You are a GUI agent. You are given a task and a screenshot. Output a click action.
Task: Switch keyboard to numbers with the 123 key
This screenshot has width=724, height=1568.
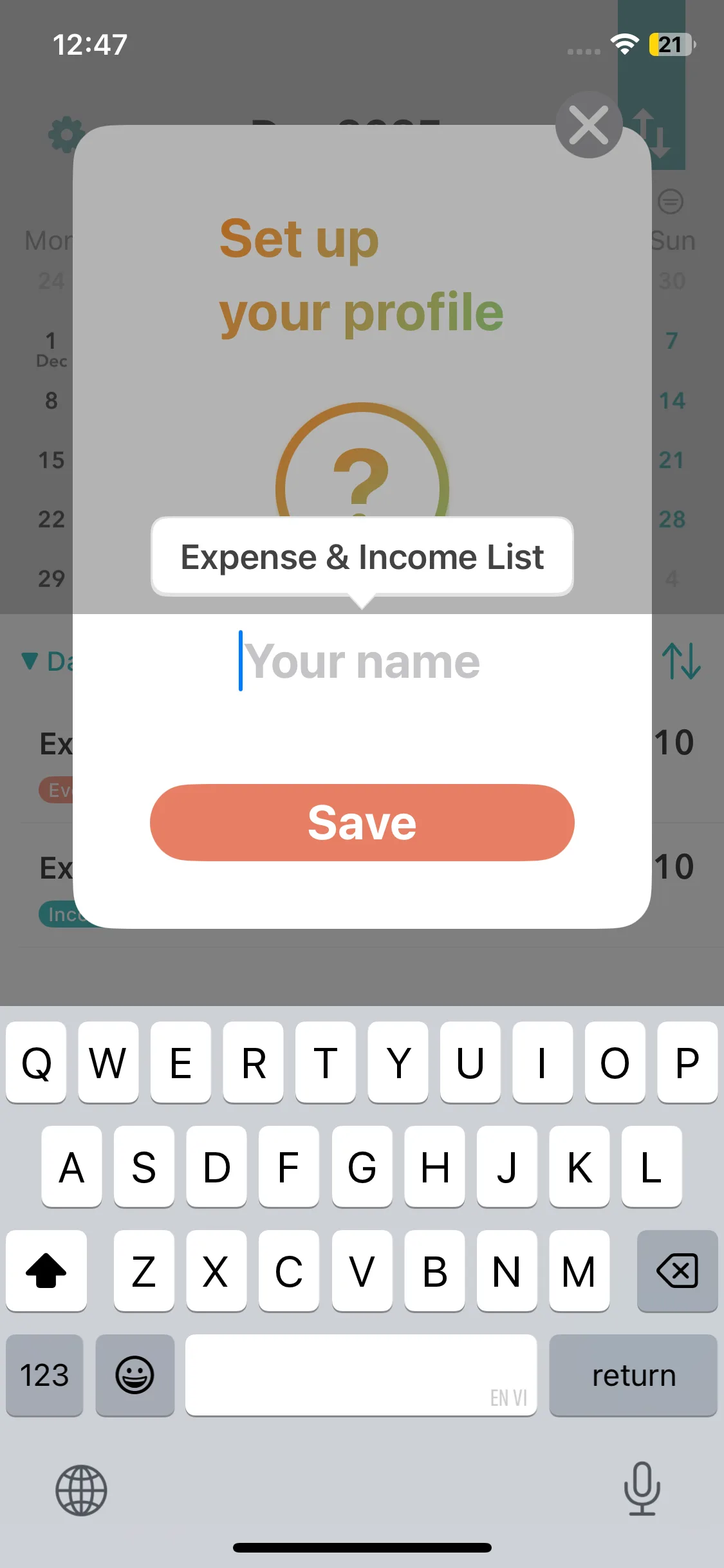(44, 1376)
